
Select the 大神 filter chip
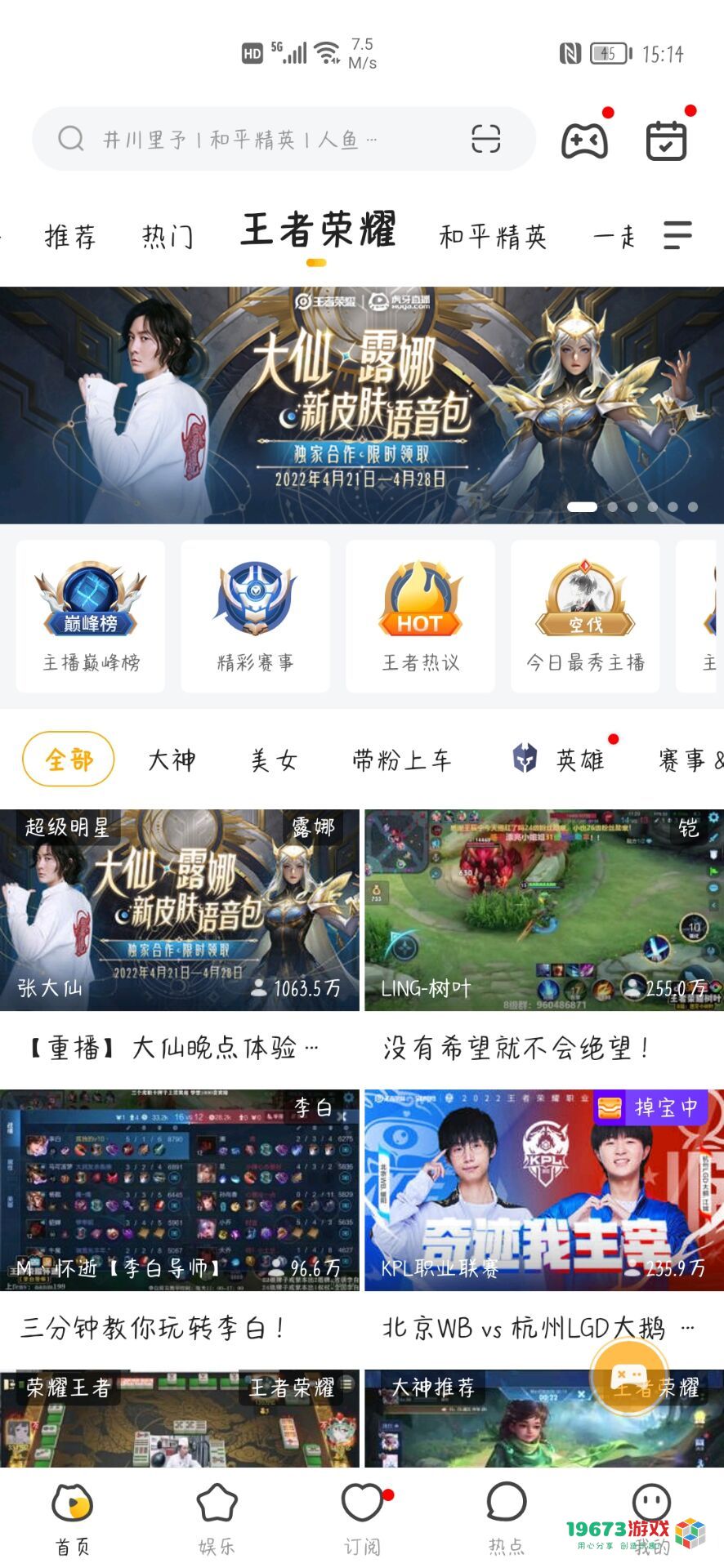172,759
